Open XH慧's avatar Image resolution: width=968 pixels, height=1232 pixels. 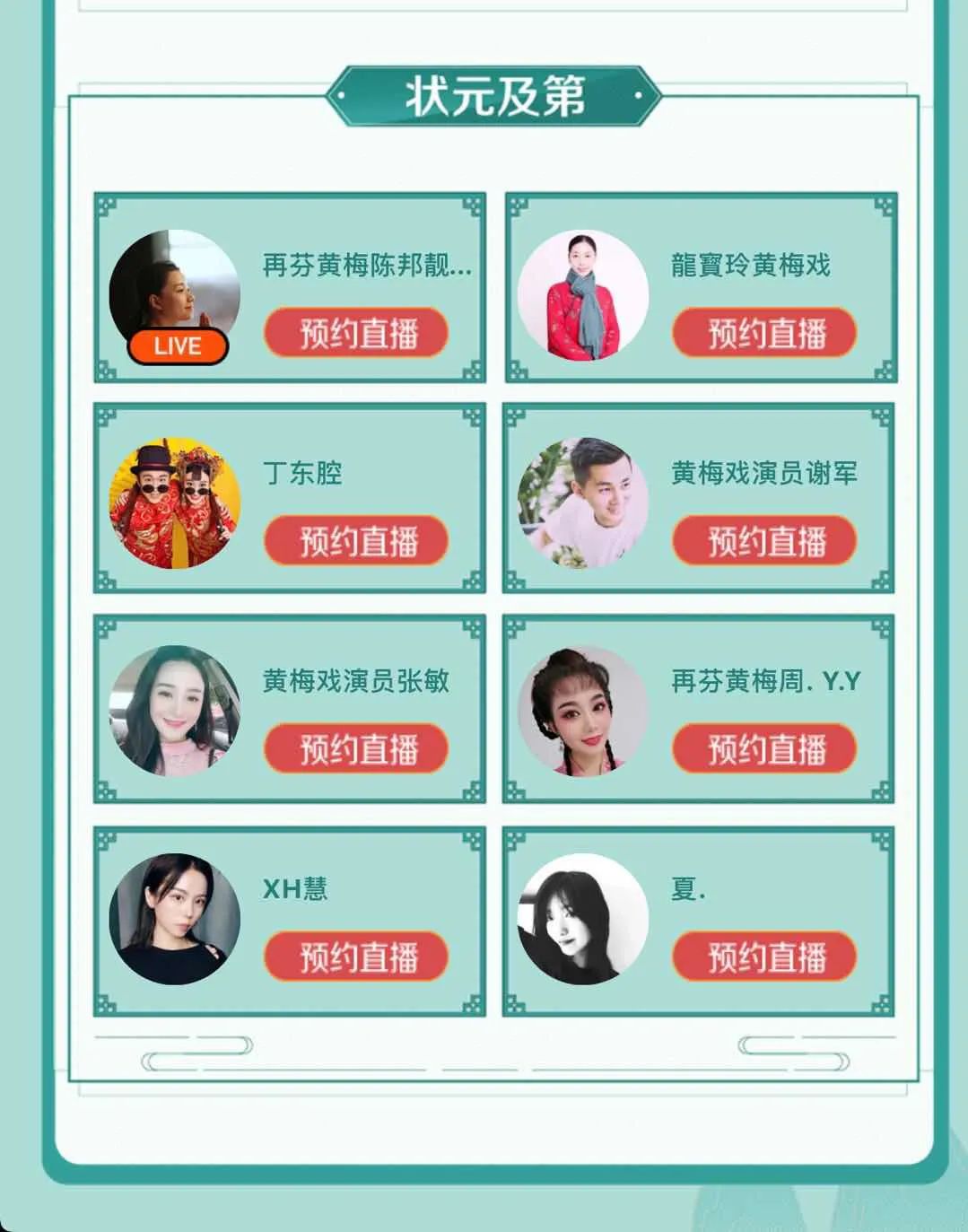coord(175,919)
